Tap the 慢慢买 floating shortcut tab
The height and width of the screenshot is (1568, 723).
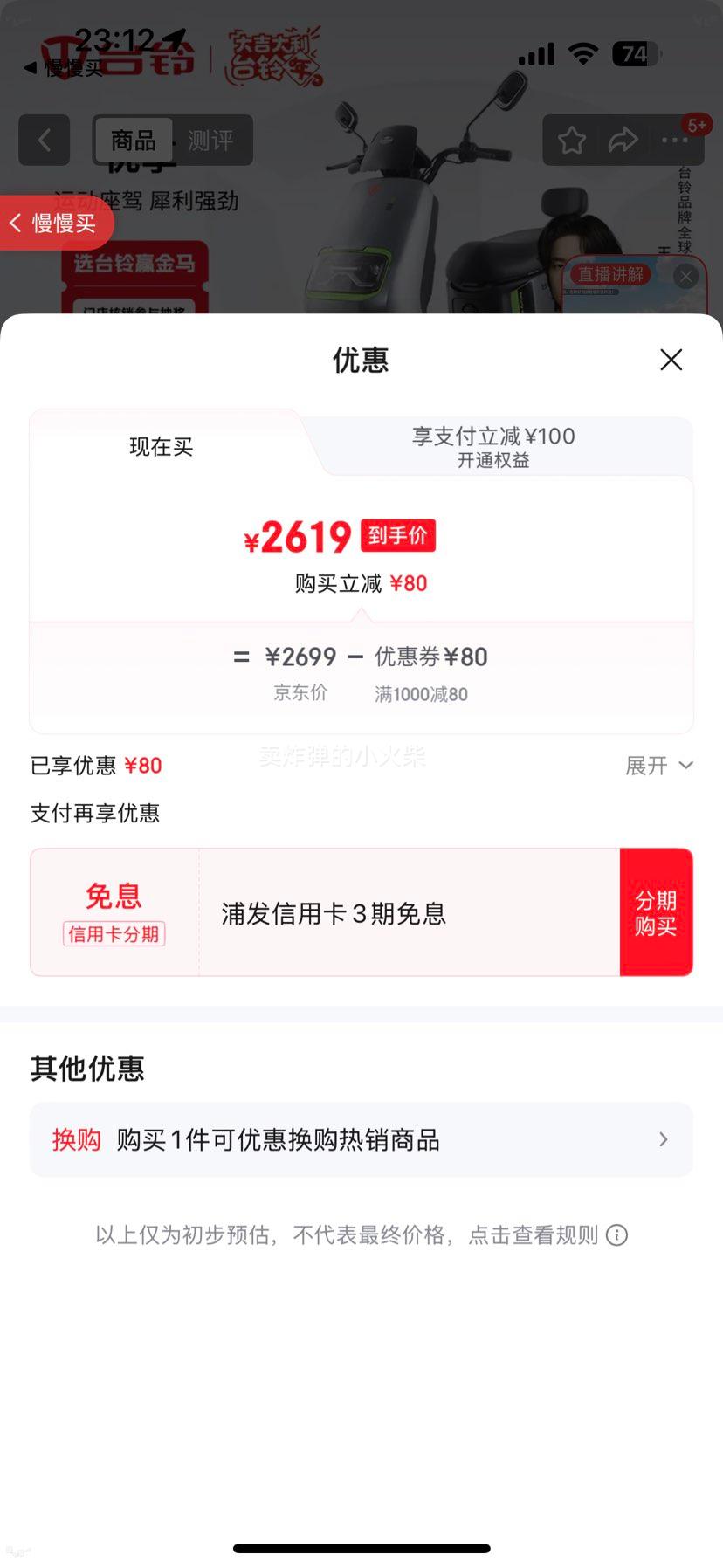pyautogui.click(x=51, y=223)
